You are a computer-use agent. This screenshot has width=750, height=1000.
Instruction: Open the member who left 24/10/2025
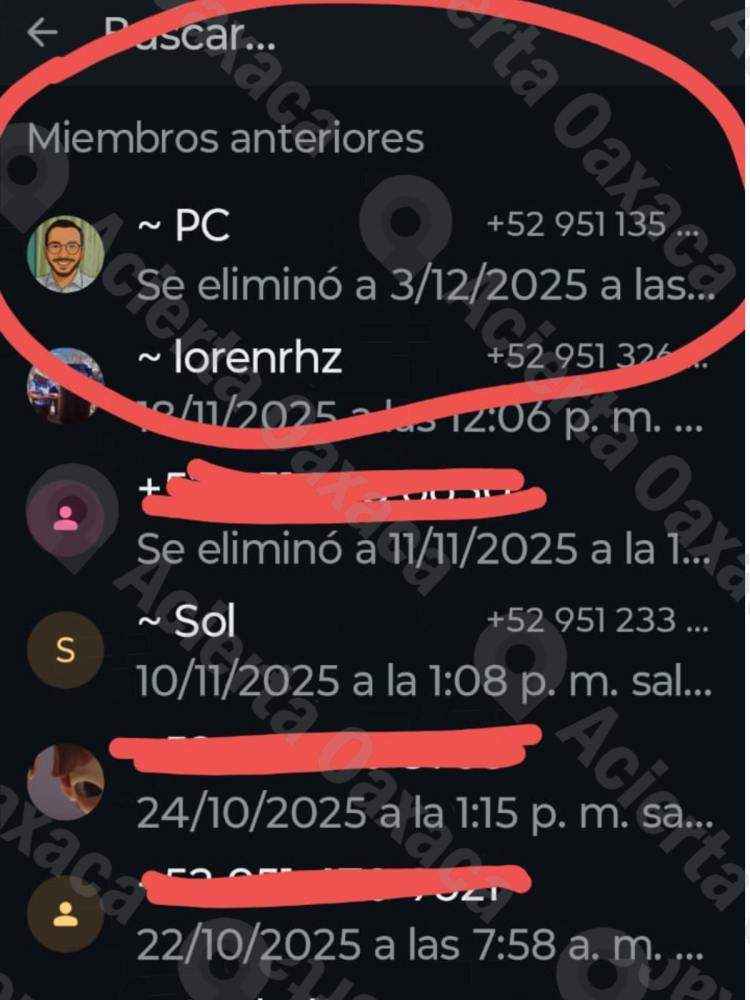(x=400, y=783)
